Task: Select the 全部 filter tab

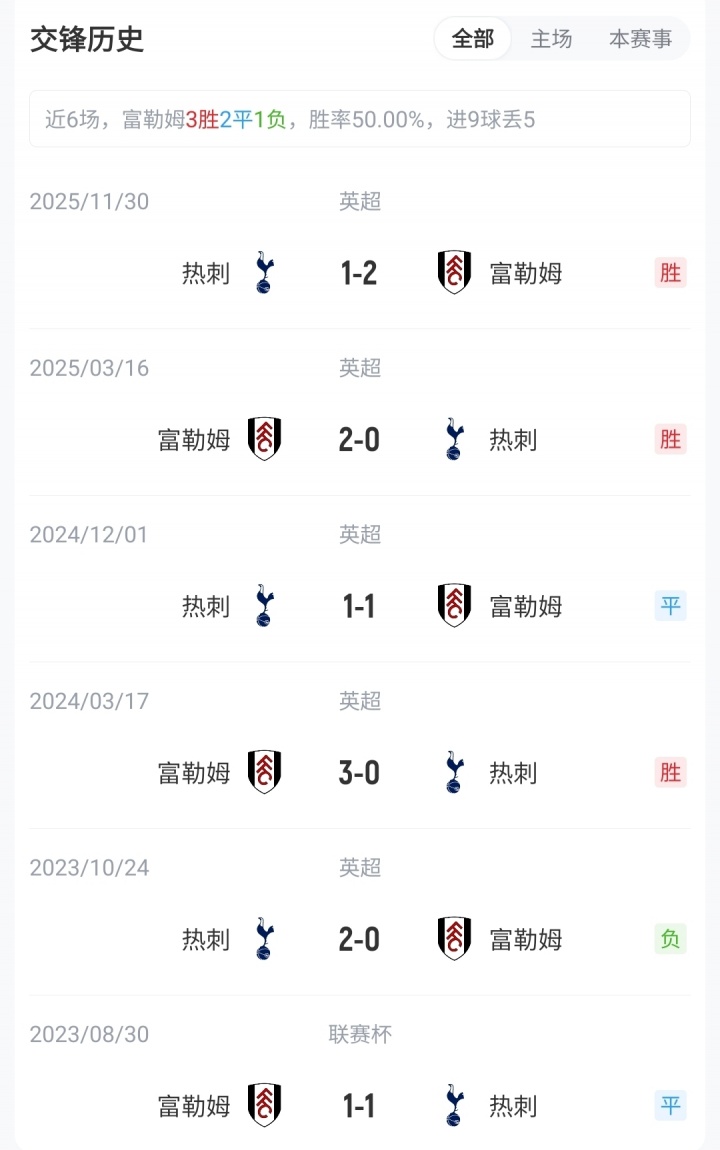Action: click(x=473, y=39)
